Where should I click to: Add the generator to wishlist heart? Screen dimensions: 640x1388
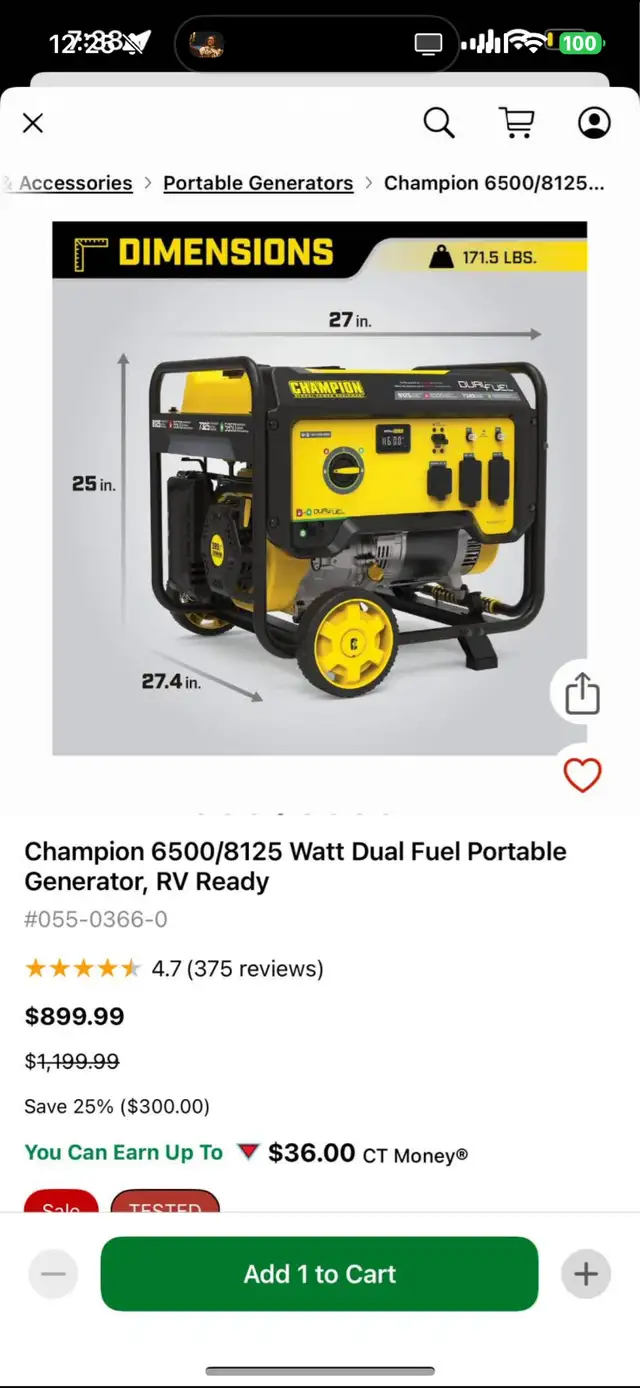582,775
